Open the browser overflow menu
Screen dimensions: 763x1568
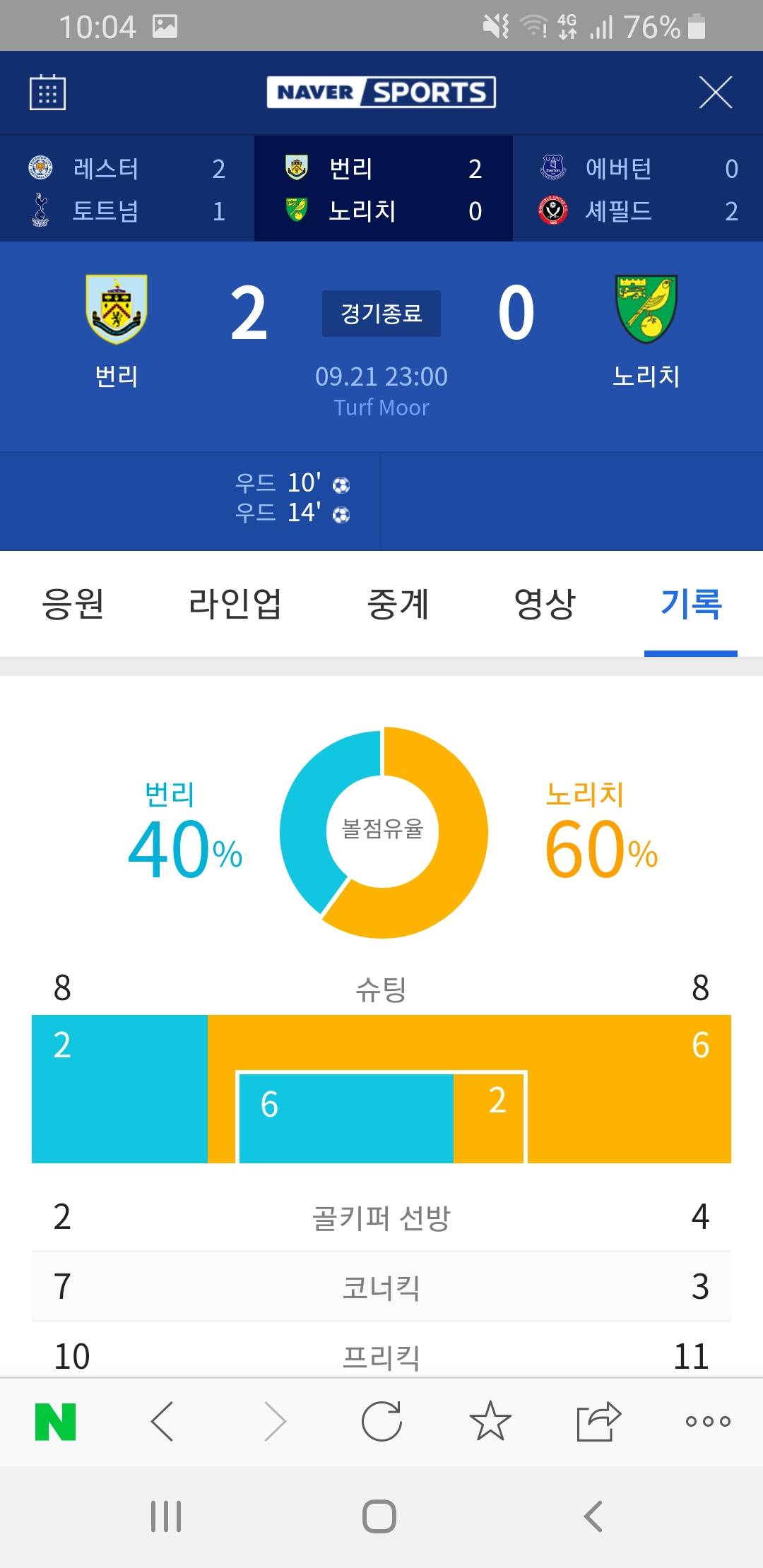(707, 1421)
